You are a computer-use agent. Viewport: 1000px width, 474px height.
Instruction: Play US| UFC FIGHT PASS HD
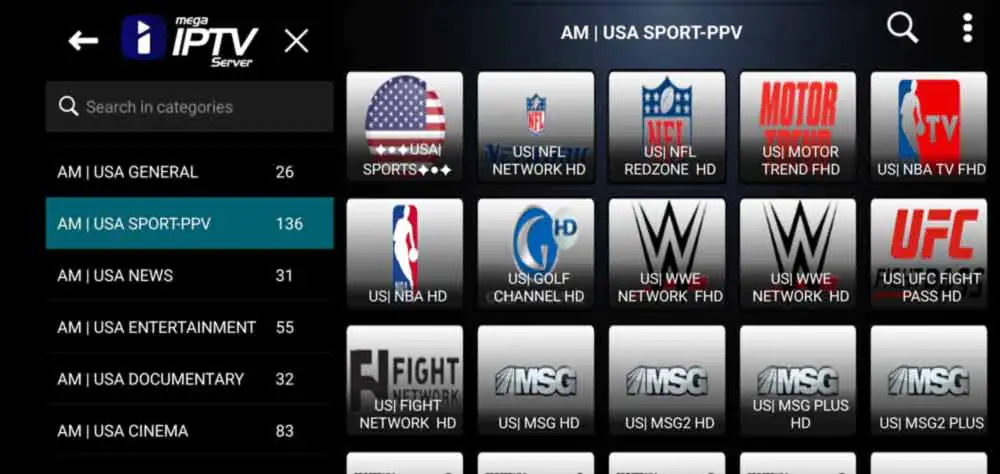tap(929, 253)
